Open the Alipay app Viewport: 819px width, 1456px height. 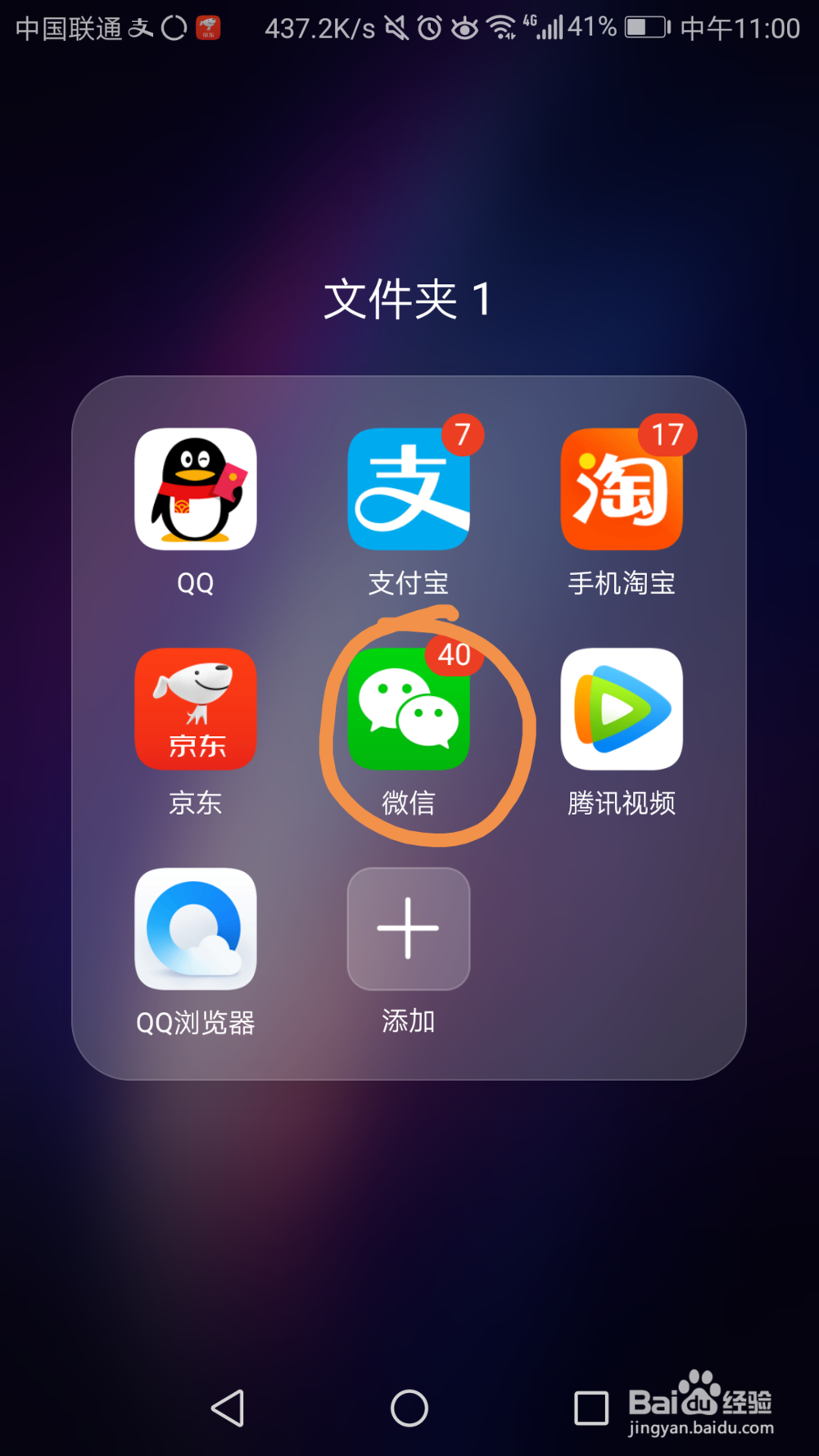409,489
